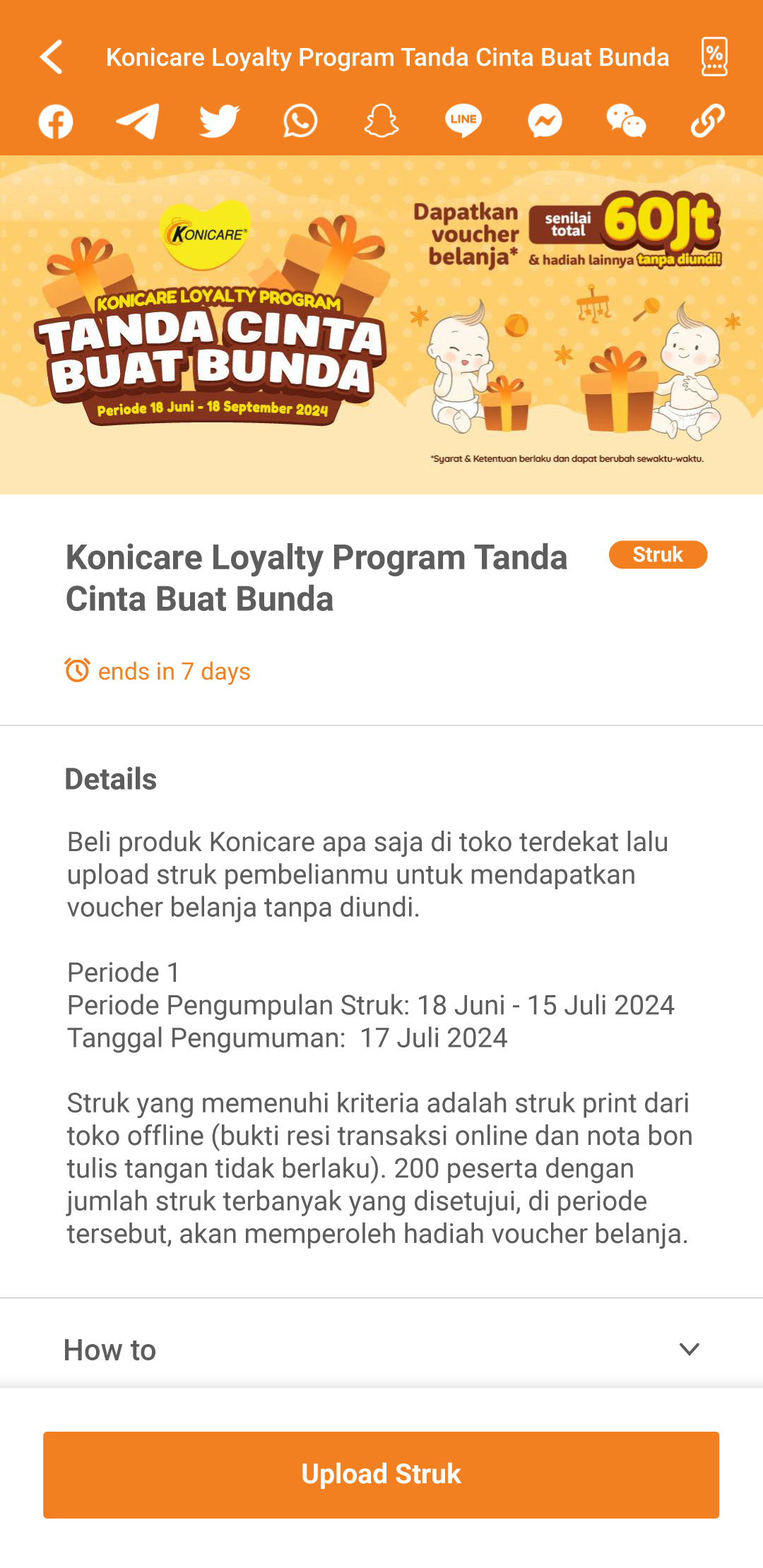Share via Telegram

[x=137, y=121]
